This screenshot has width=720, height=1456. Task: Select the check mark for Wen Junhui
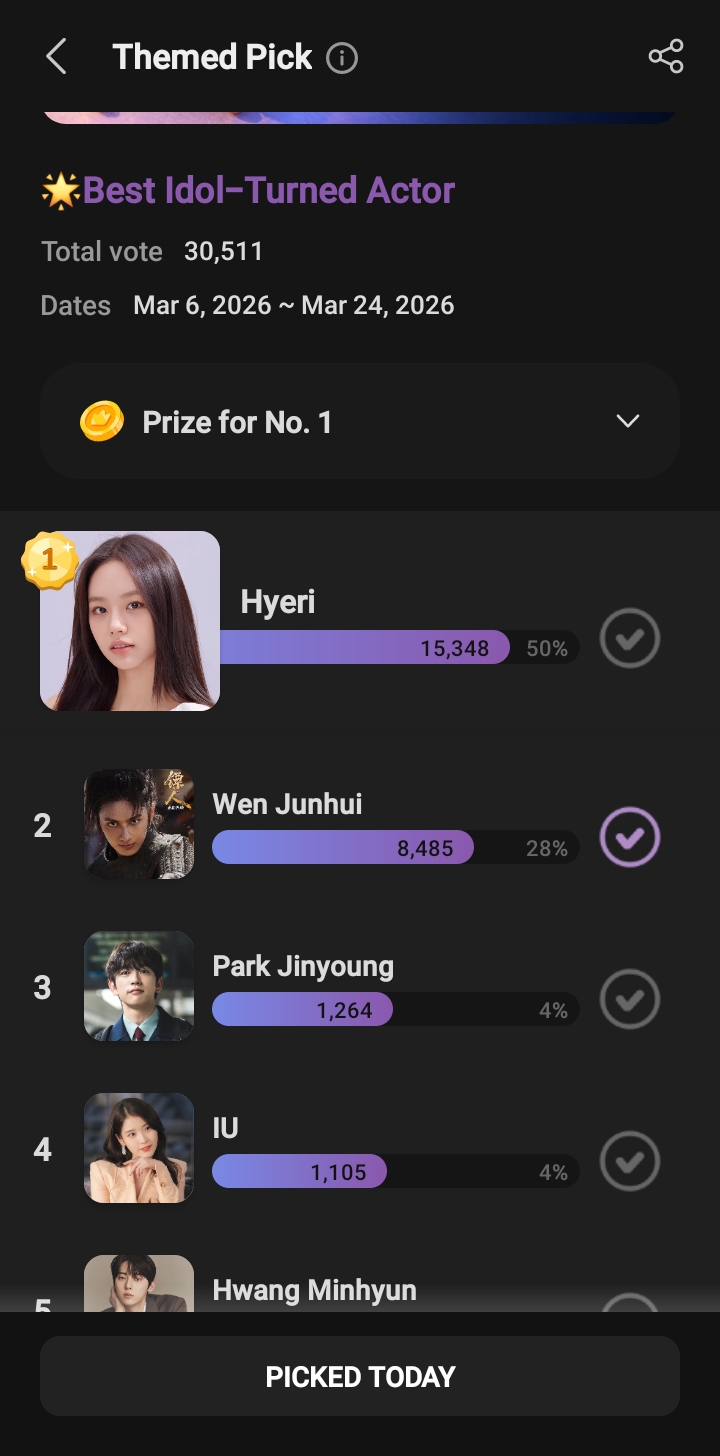pos(630,837)
